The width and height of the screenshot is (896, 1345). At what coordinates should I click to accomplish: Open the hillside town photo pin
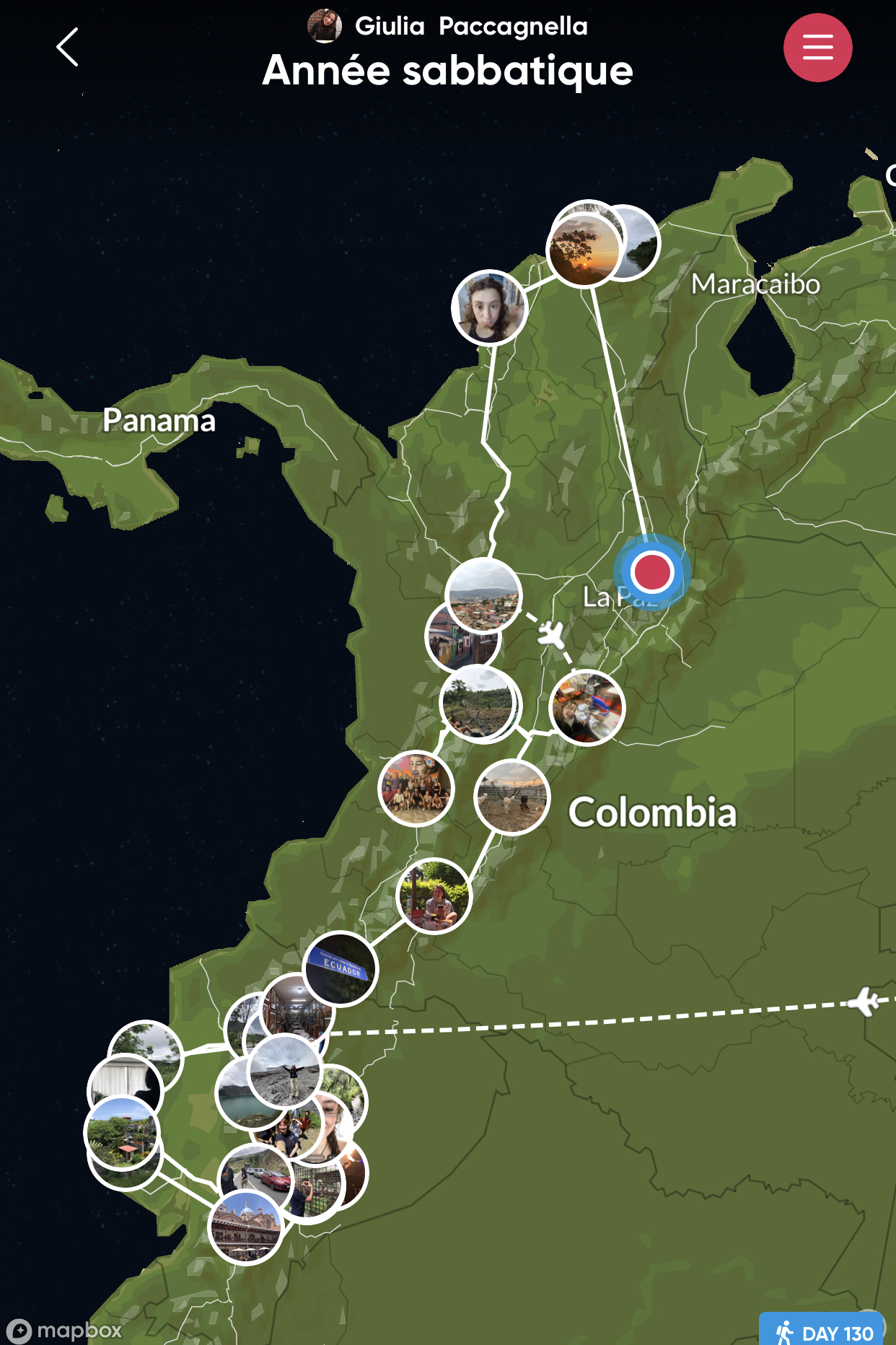pyautogui.click(x=483, y=595)
